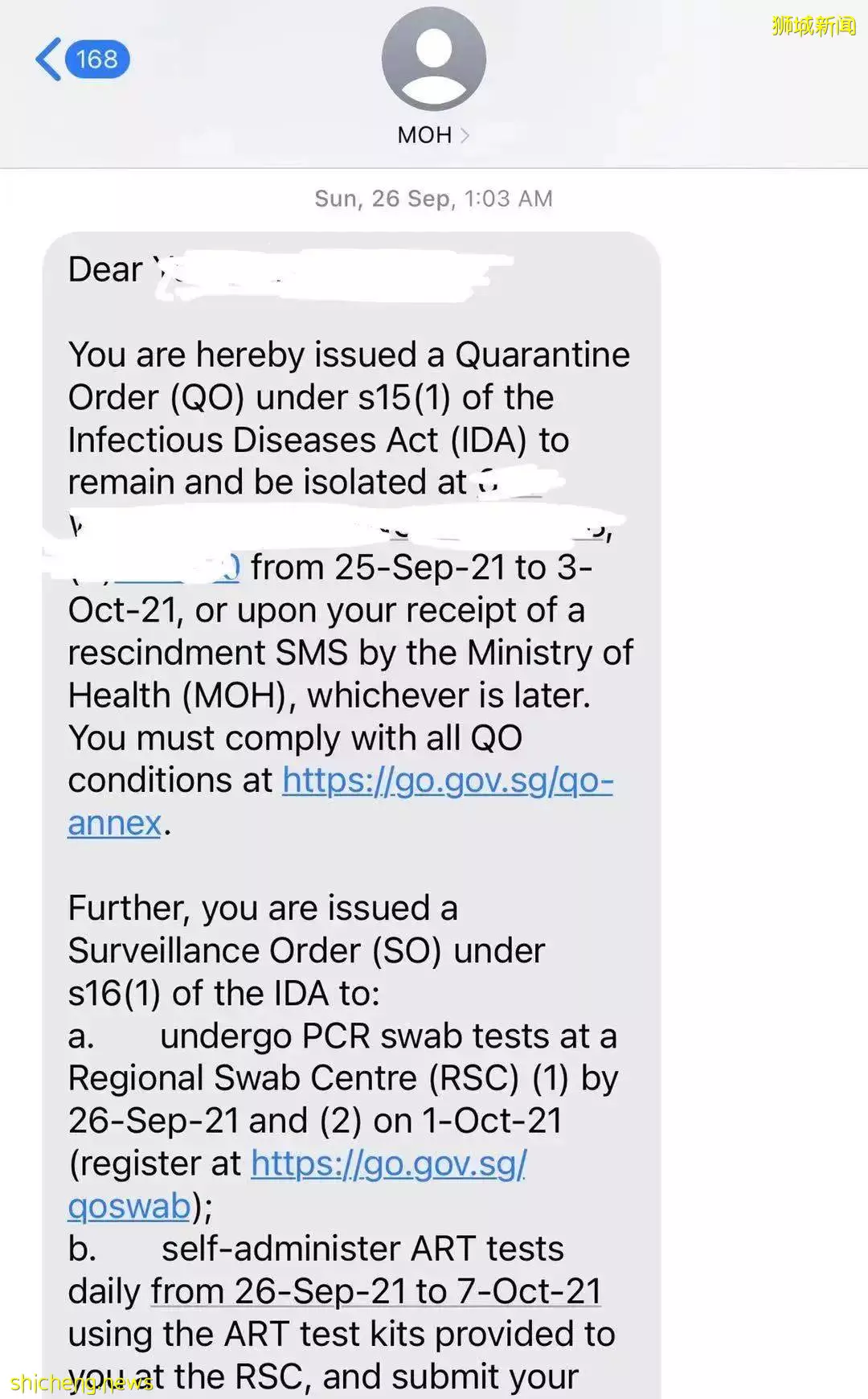
Task: Open MOH contact details
Action: click(x=433, y=134)
